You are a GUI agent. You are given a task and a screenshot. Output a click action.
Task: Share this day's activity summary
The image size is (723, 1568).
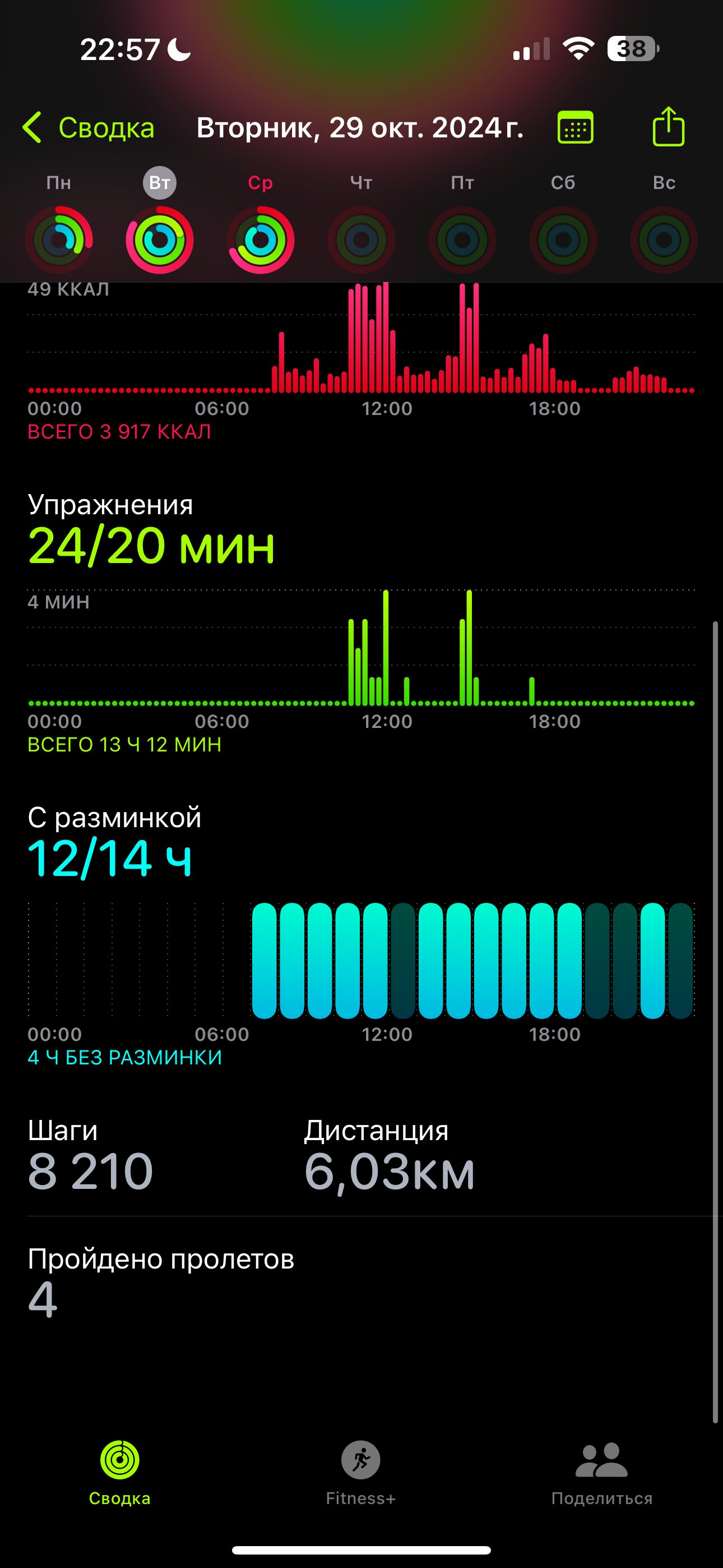click(x=668, y=127)
